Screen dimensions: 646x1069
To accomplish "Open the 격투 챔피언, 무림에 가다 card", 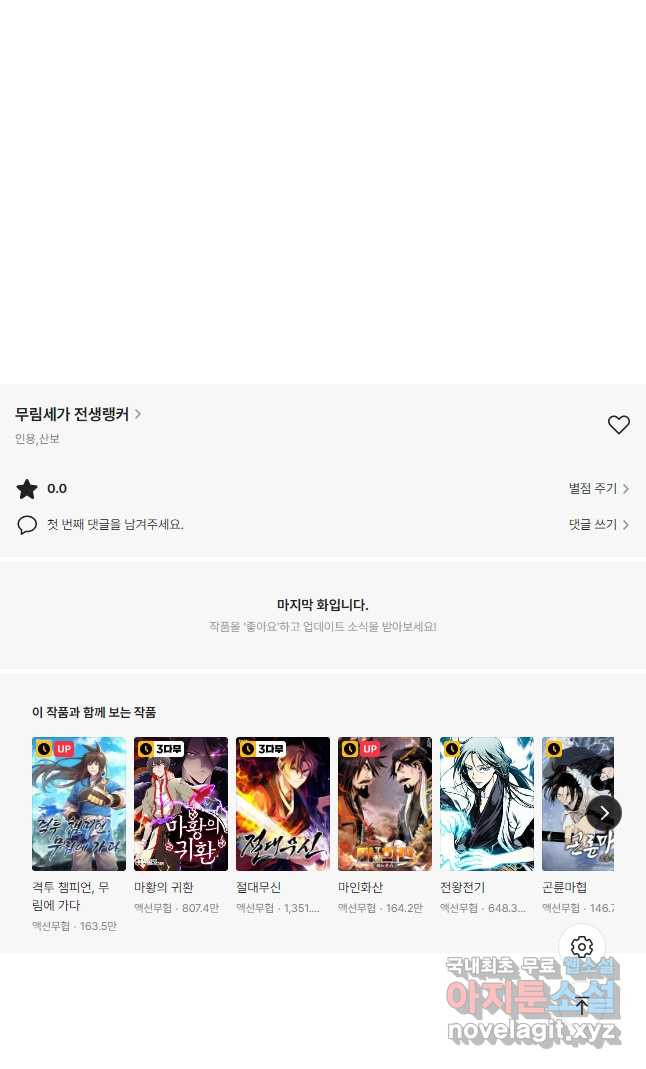I will coord(79,804).
